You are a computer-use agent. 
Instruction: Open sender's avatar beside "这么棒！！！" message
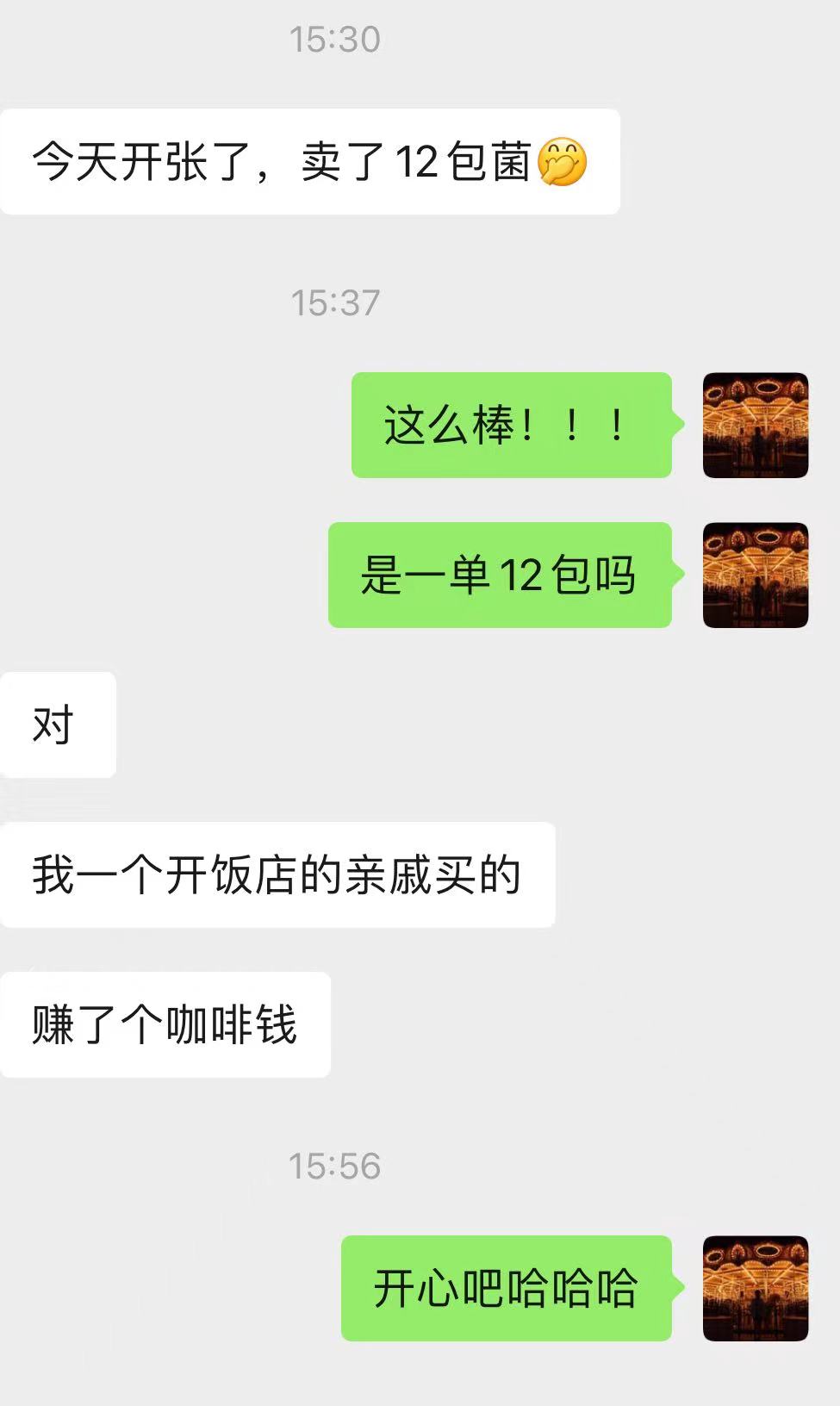point(756,426)
